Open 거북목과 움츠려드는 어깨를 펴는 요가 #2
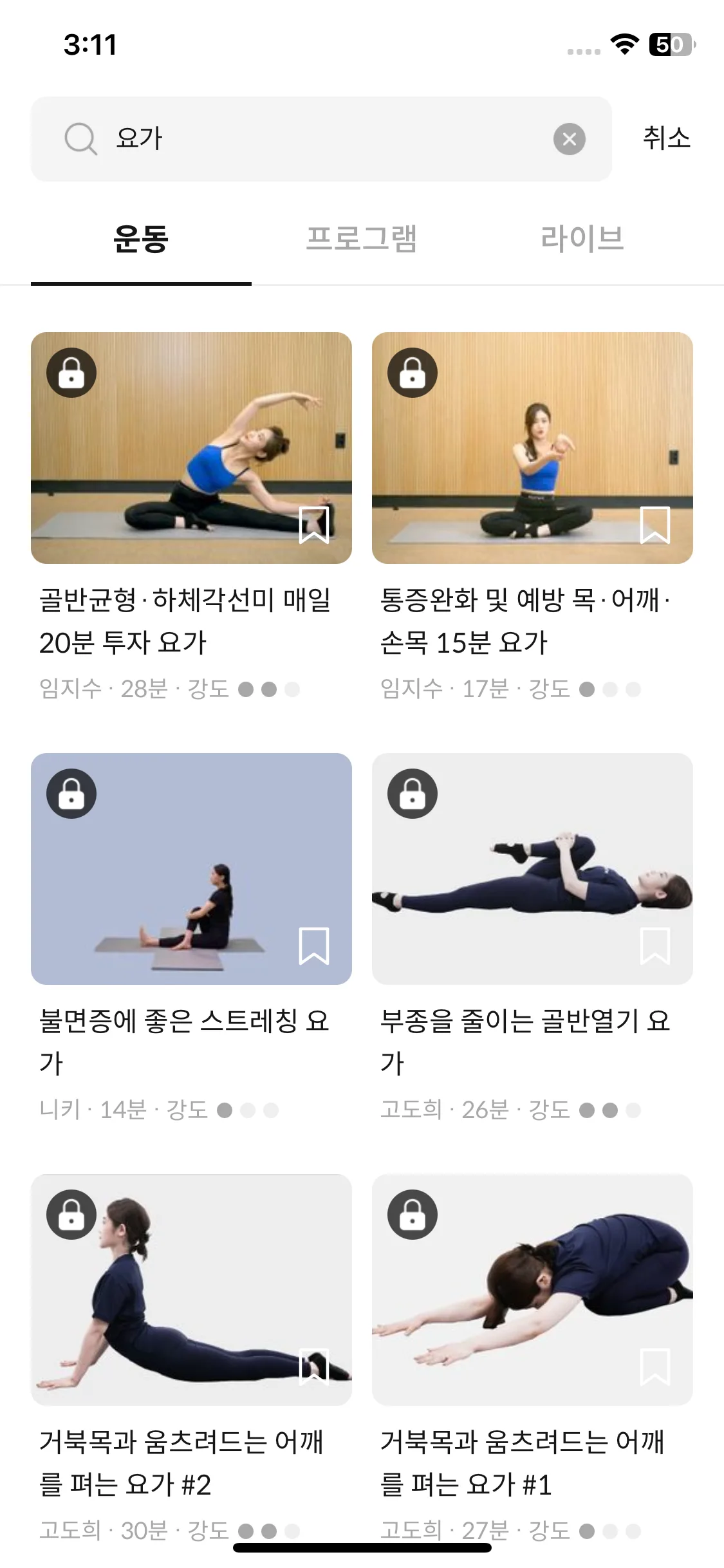This screenshot has height=1568, width=724. 191,1290
